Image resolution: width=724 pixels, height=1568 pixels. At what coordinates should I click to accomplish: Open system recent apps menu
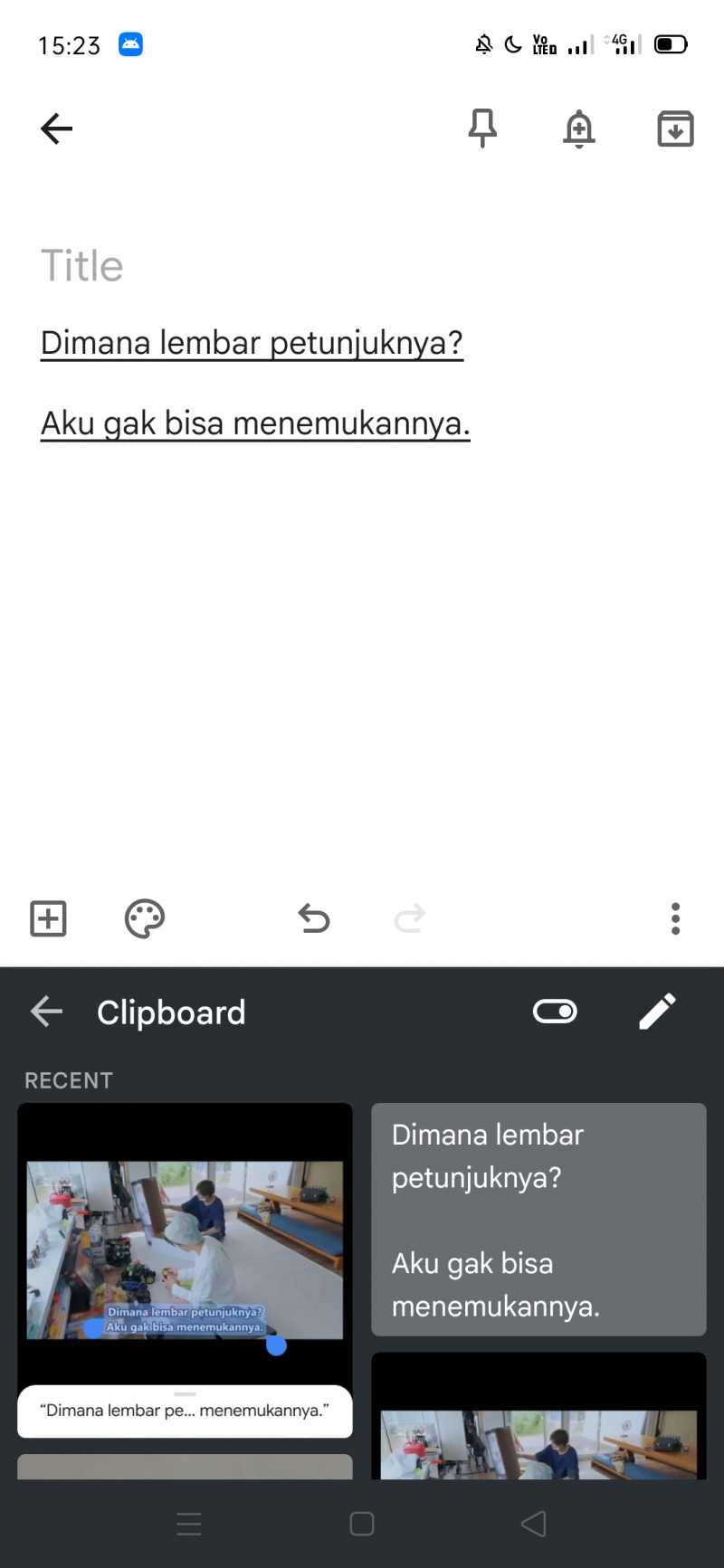pyautogui.click(x=189, y=1525)
